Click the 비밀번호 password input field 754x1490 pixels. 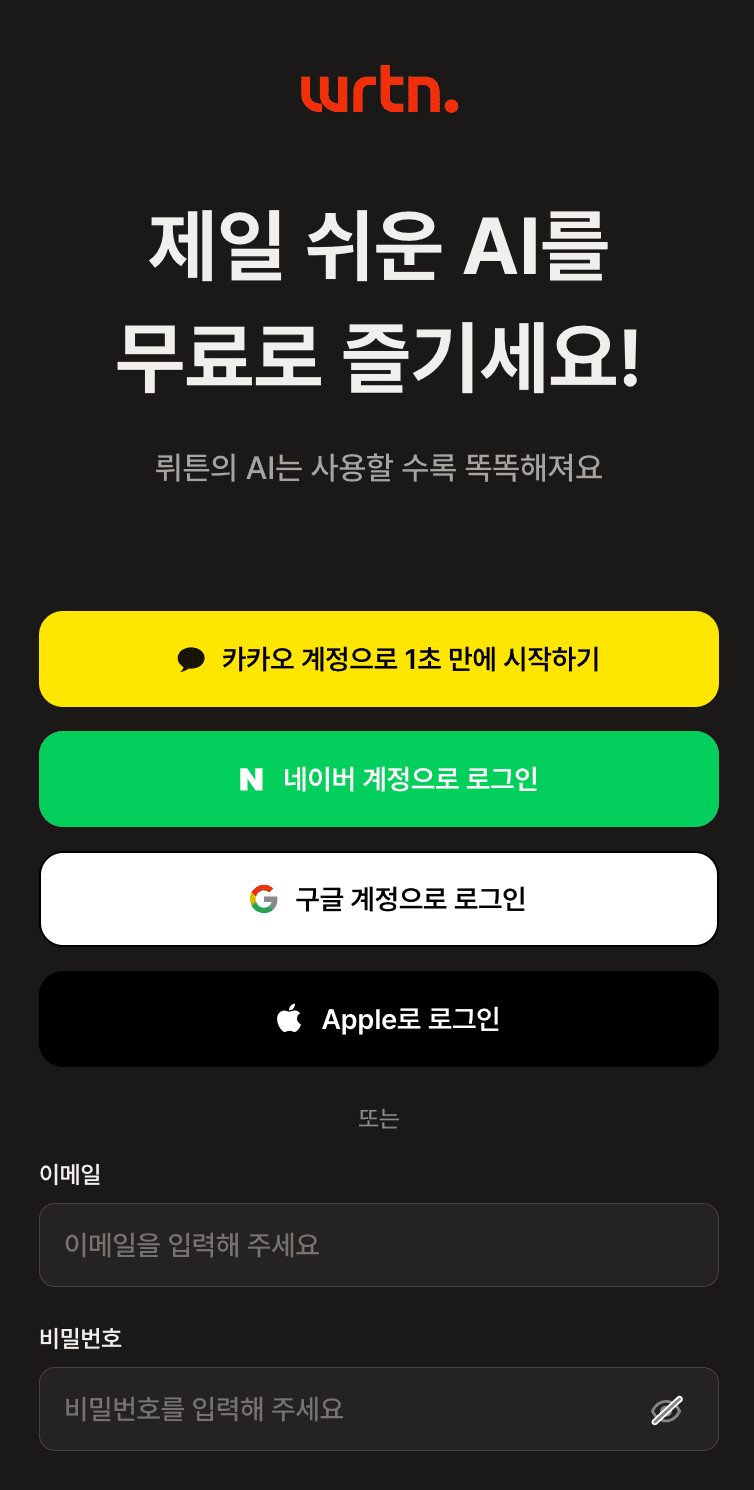[350, 1408]
